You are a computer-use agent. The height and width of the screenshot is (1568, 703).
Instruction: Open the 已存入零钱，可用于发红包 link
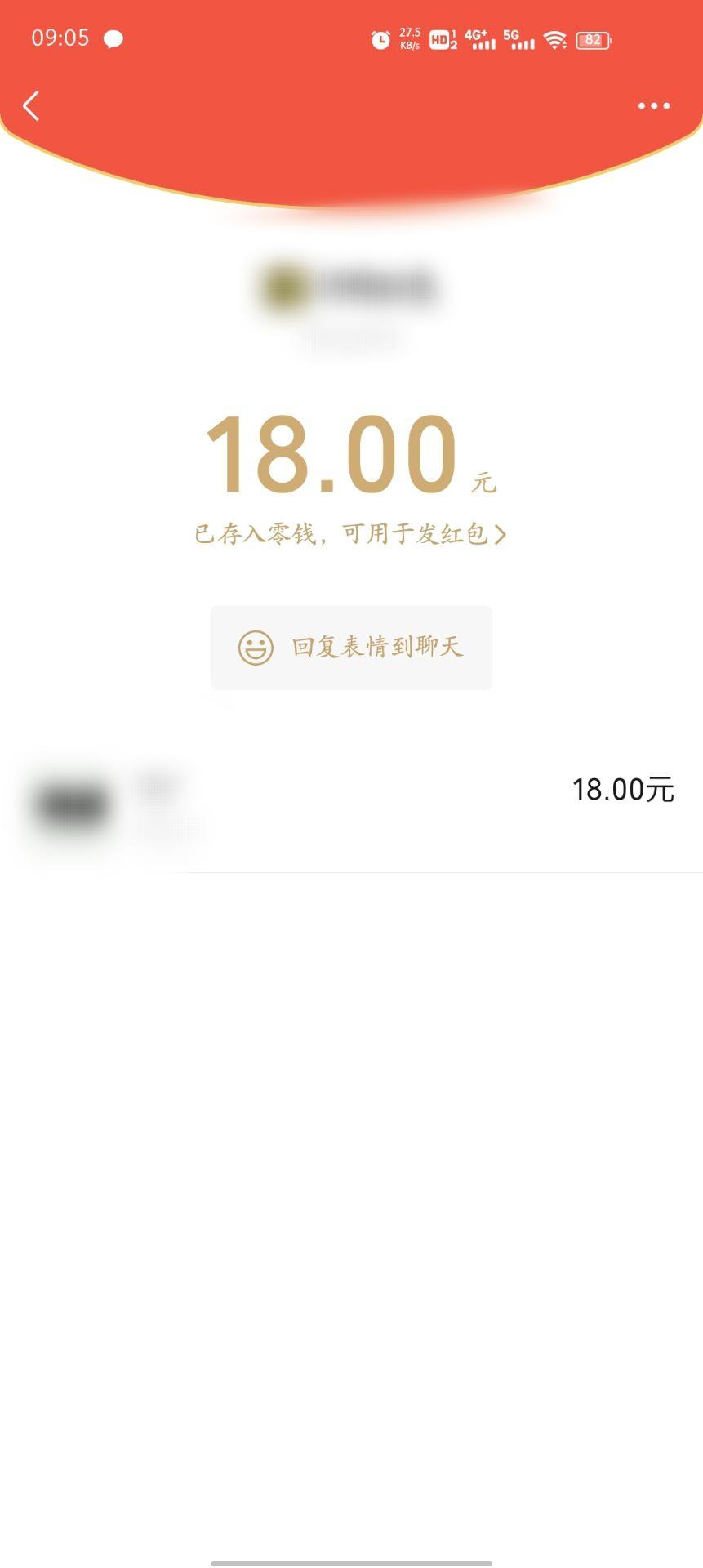coord(350,534)
